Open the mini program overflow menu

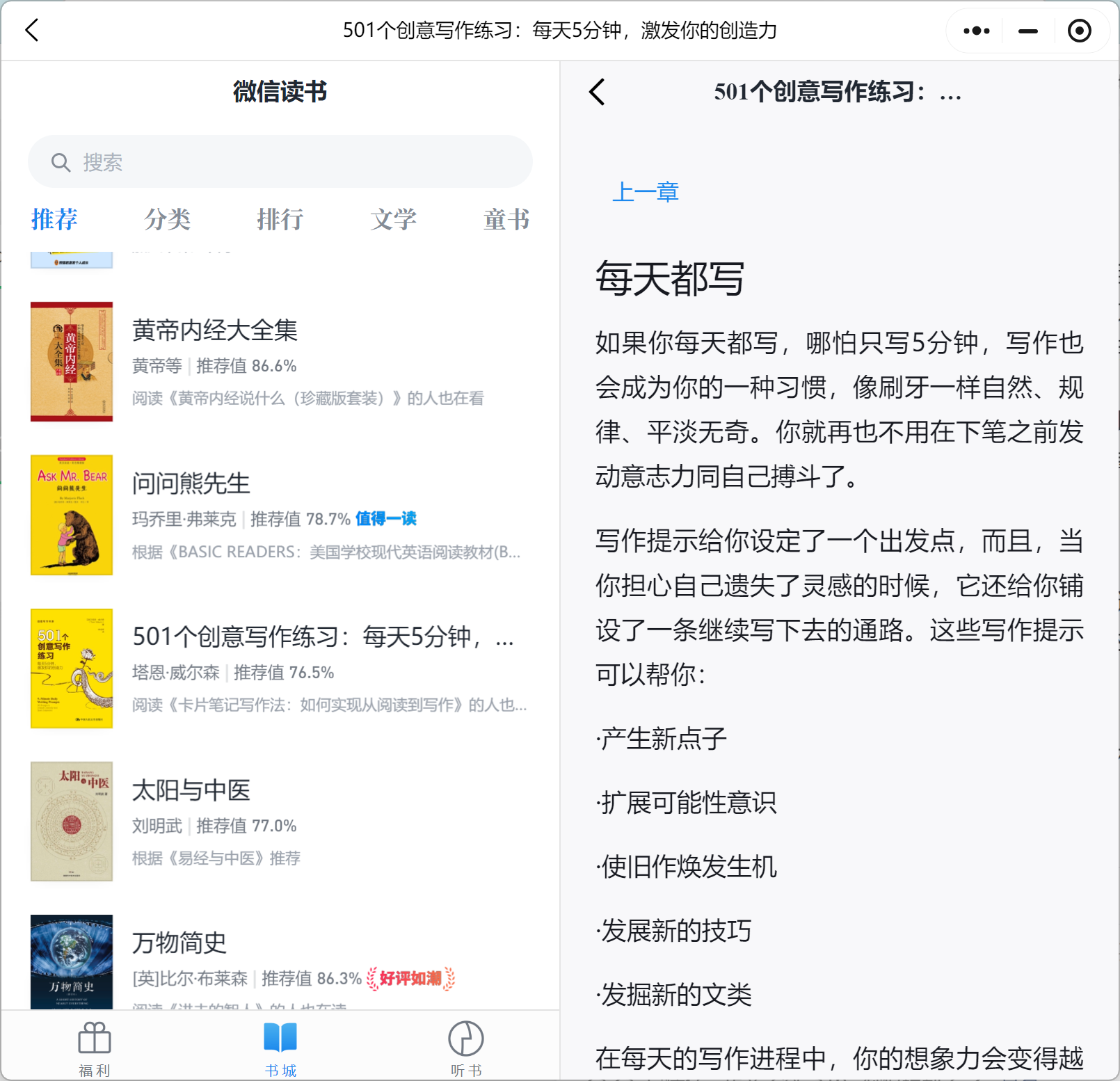(x=976, y=31)
